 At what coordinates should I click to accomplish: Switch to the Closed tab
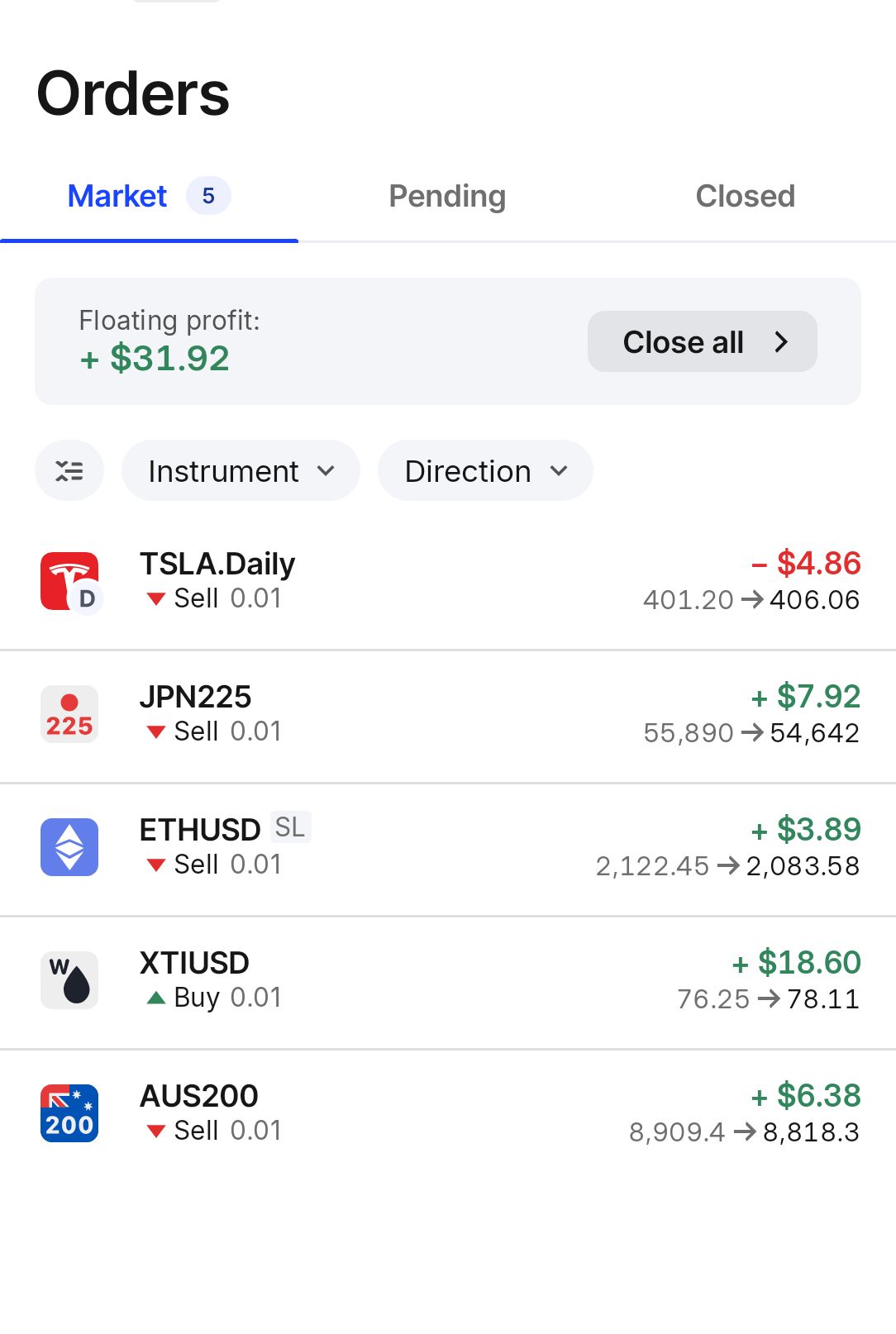(745, 197)
